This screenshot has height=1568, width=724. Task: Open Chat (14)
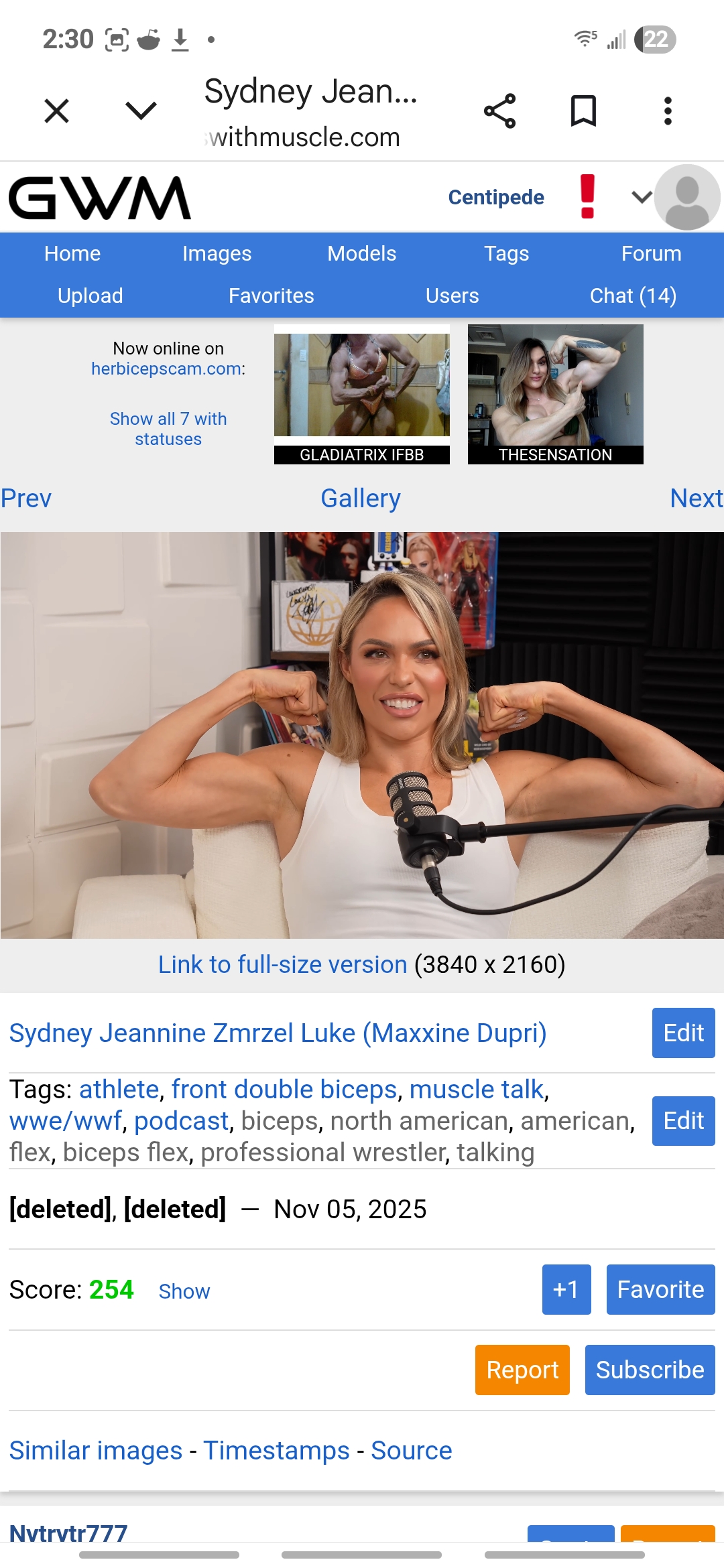click(633, 296)
